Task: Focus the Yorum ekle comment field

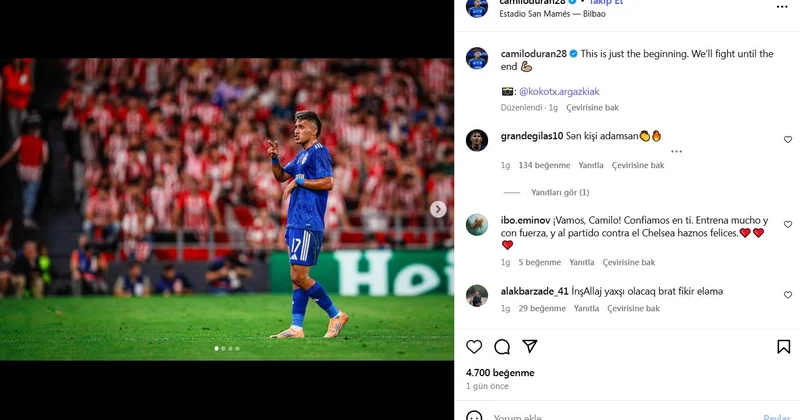Action: (x=600, y=416)
